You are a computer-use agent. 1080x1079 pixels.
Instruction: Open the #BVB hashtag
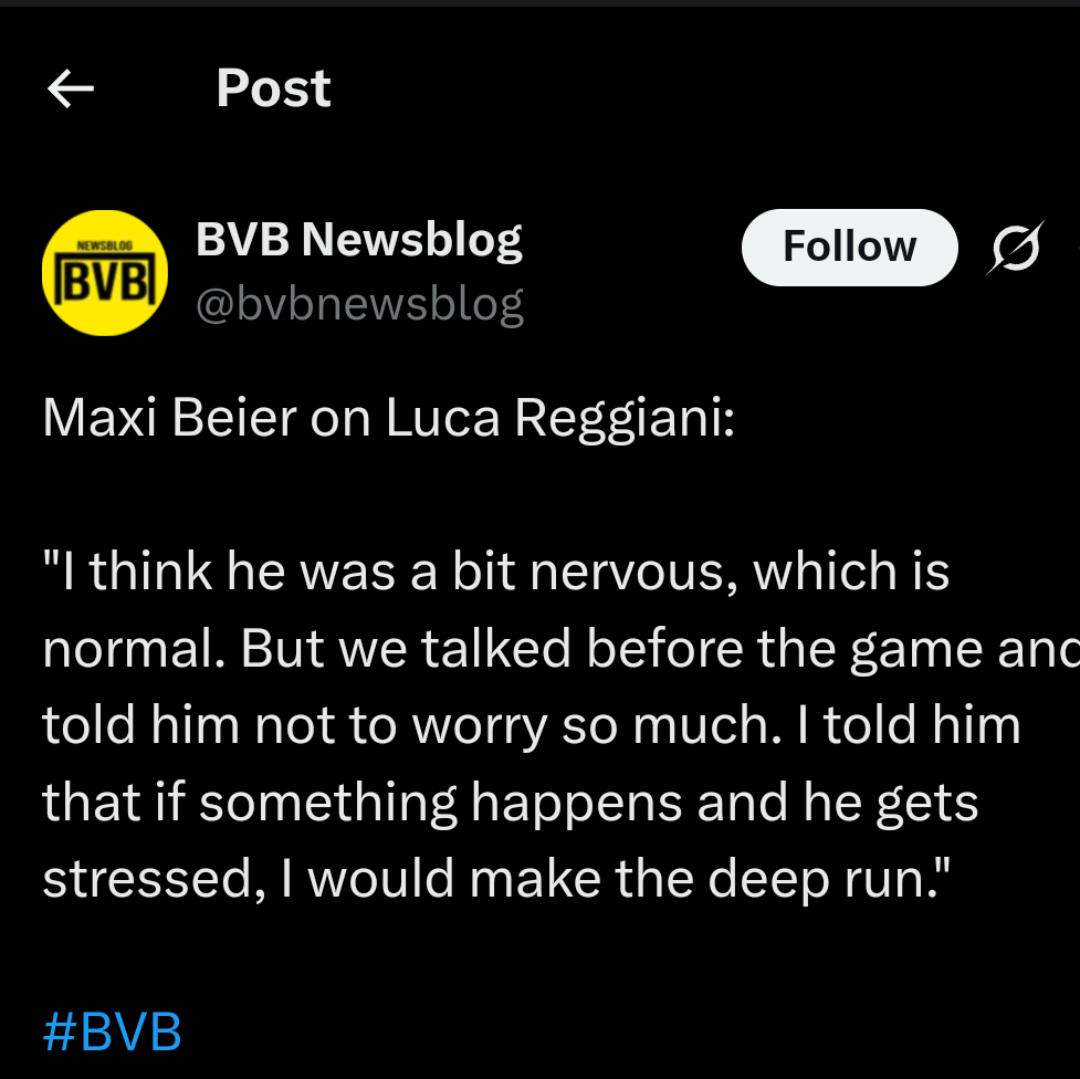pyautogui.click(x=112, y=1032)
